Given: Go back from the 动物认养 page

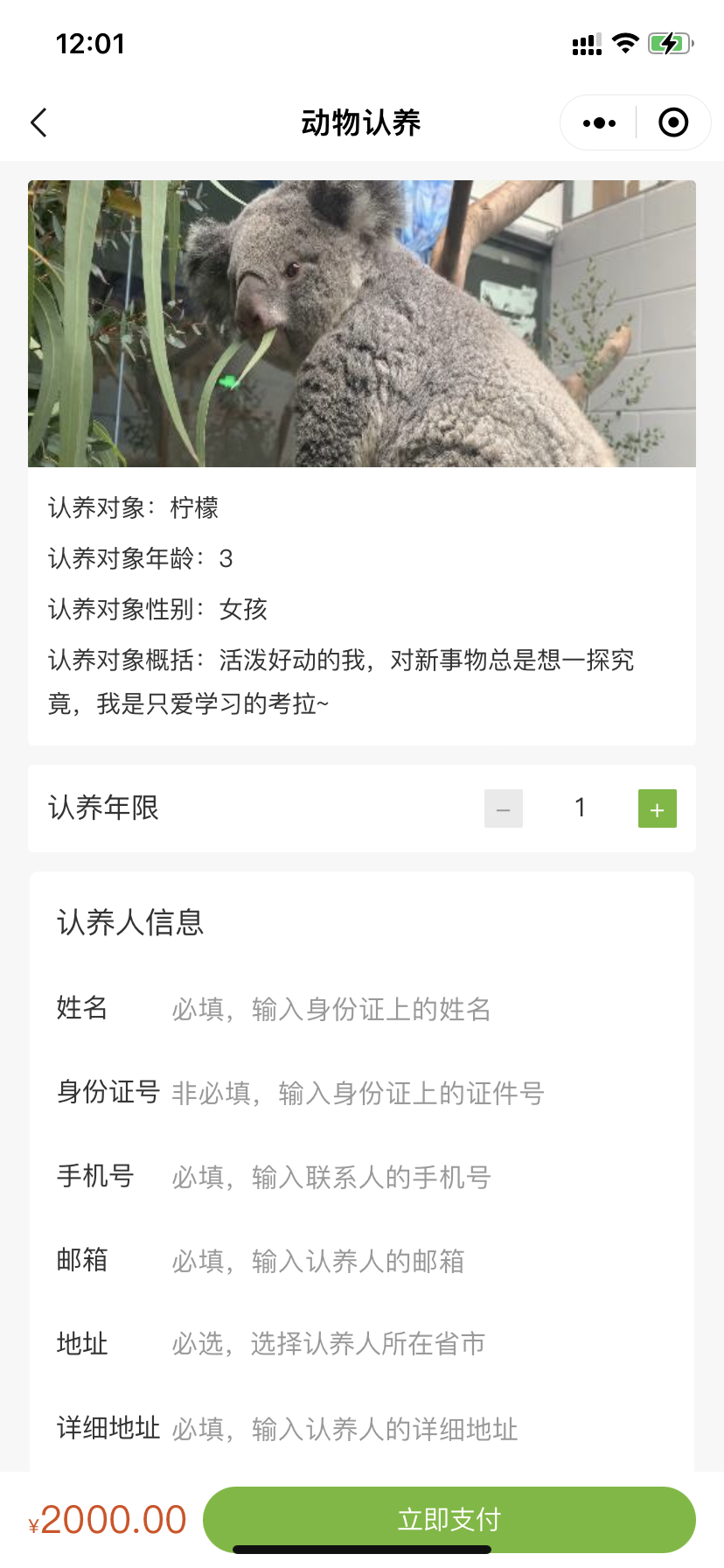Looking at the screenshot, I should coord(38,122).
